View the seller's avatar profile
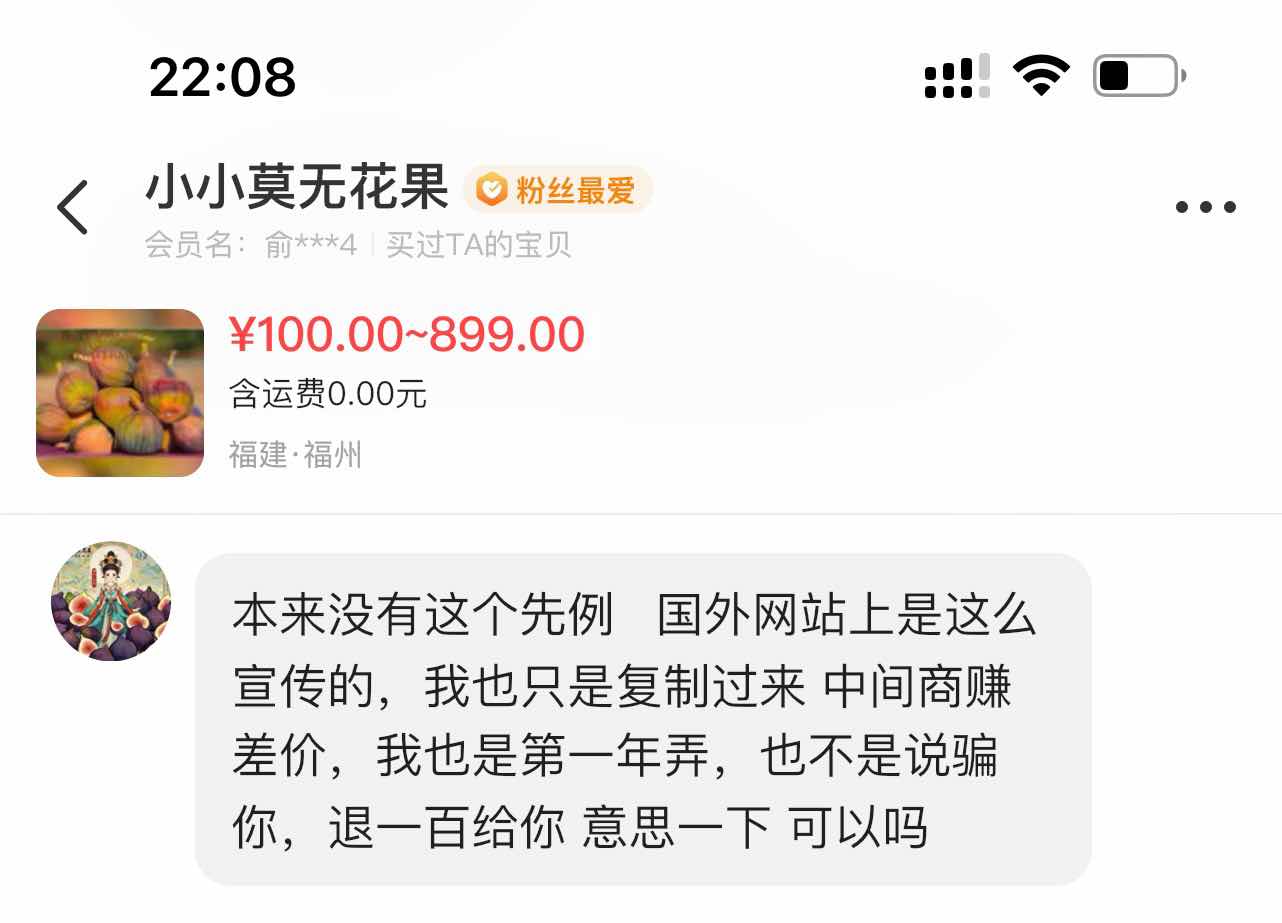 (x=111, y=601)
